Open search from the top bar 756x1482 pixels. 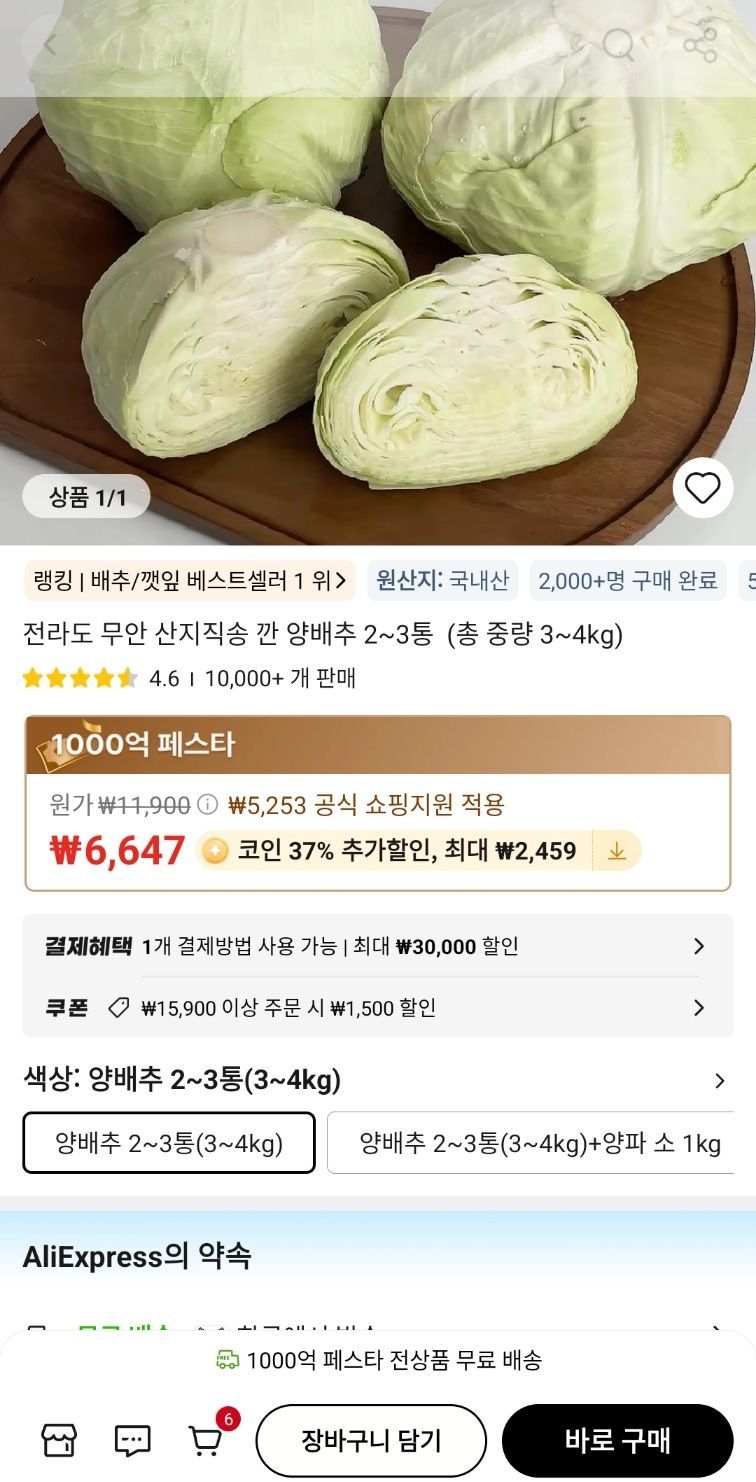click(619, 45)
